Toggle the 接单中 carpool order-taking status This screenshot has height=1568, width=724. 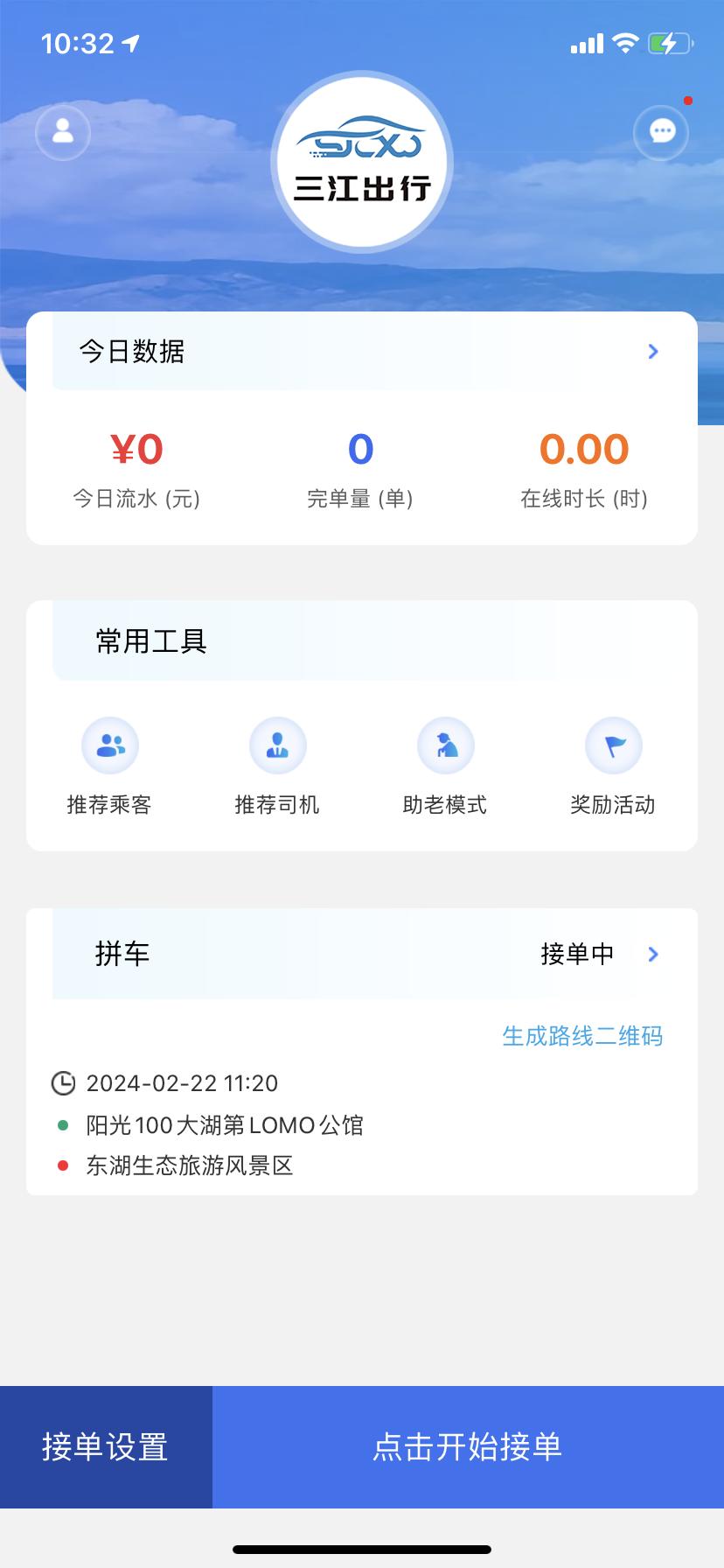[578, 954]
